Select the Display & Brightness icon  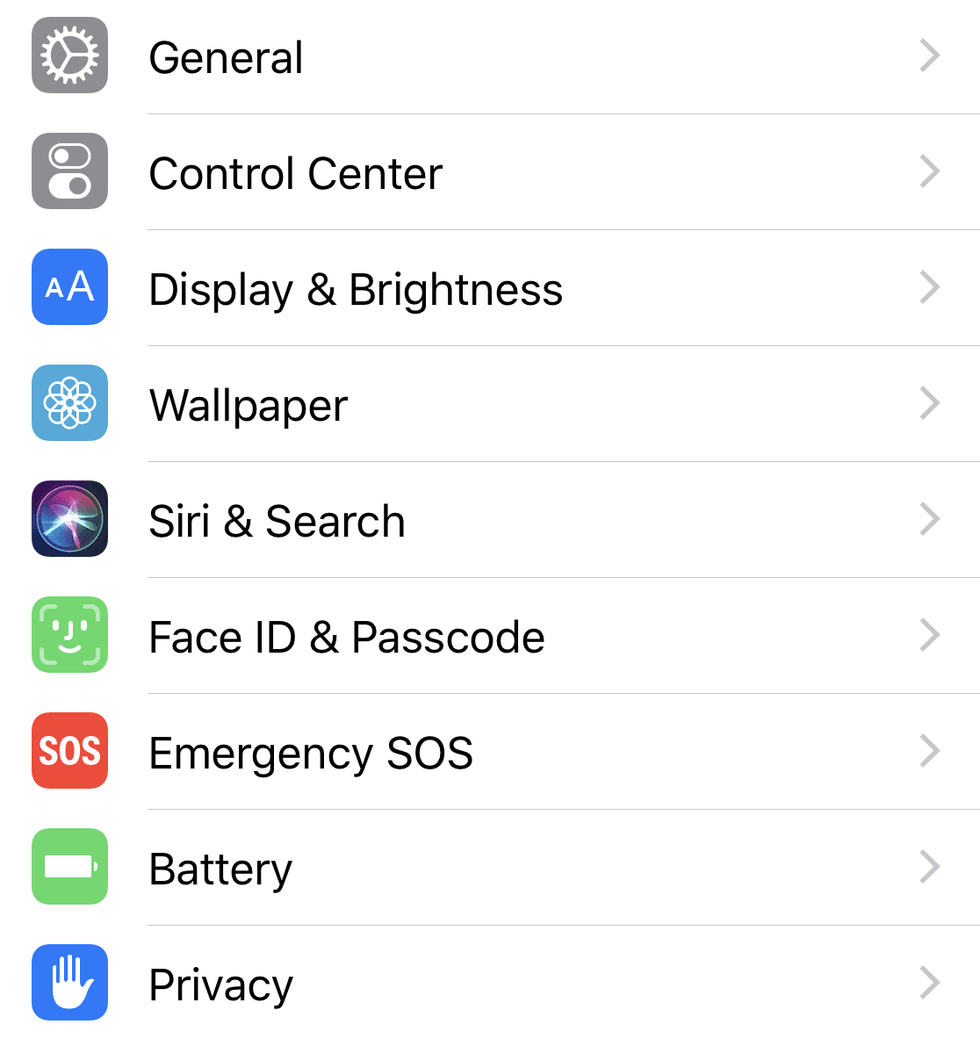click(69, 287)
